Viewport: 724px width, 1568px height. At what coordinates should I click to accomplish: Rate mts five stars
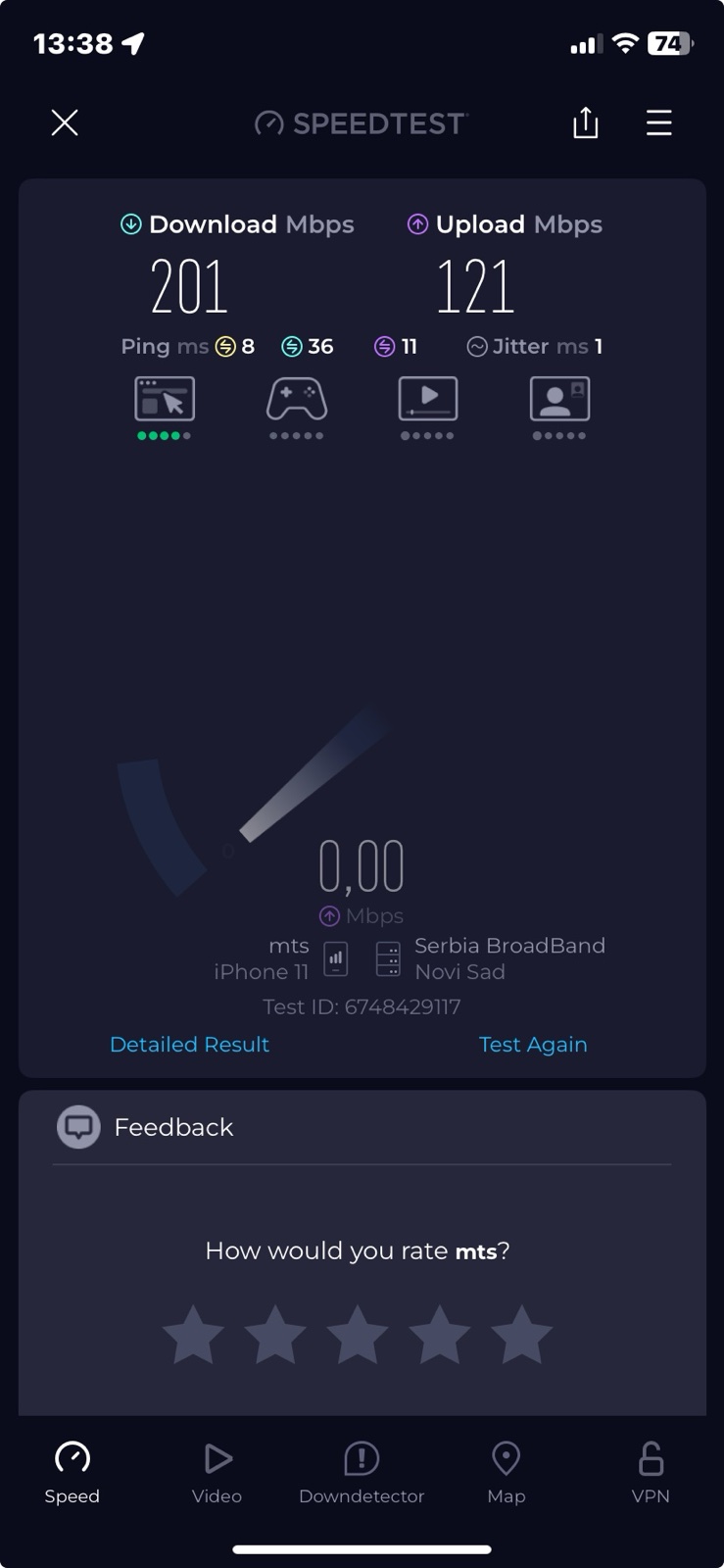(521, 1335)
